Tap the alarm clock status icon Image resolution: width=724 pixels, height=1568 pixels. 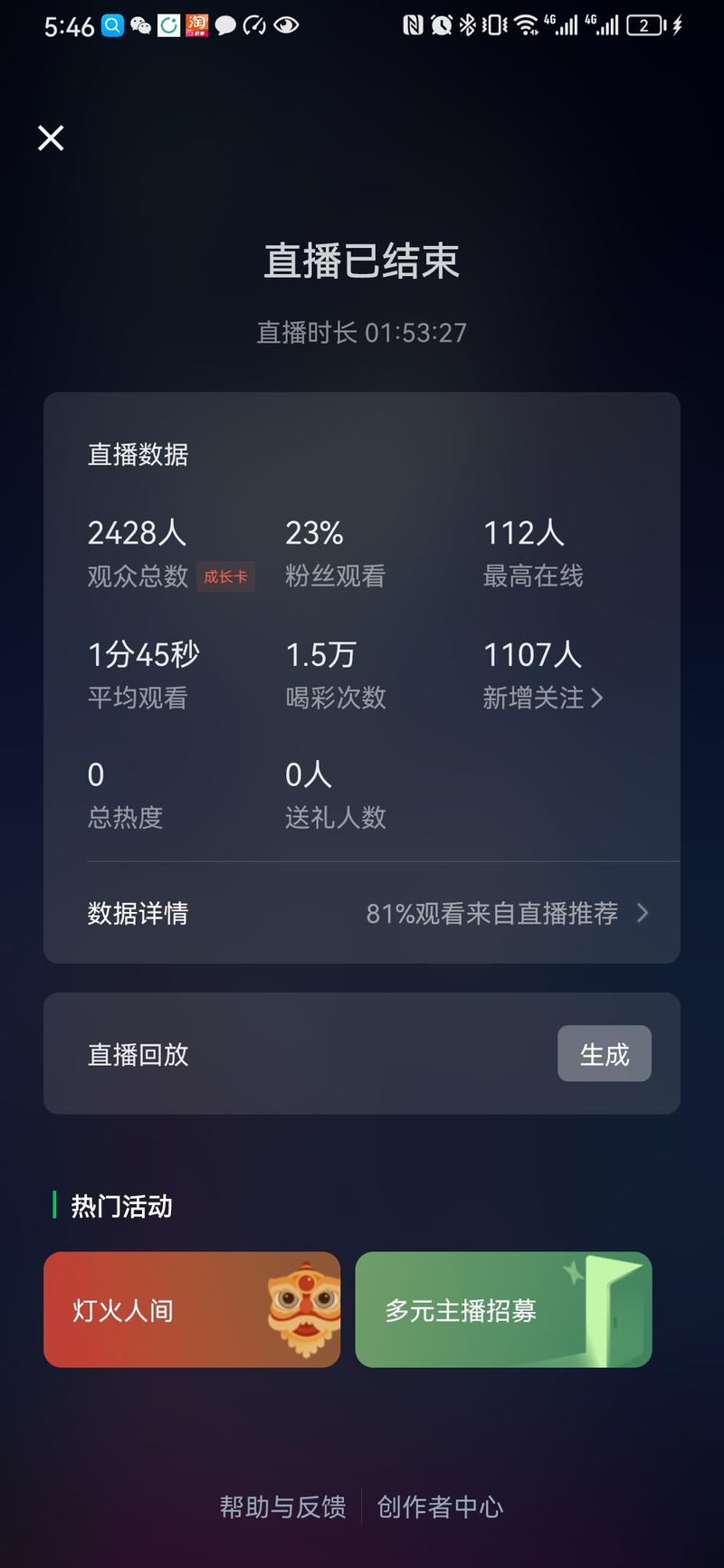click(442, 24)
